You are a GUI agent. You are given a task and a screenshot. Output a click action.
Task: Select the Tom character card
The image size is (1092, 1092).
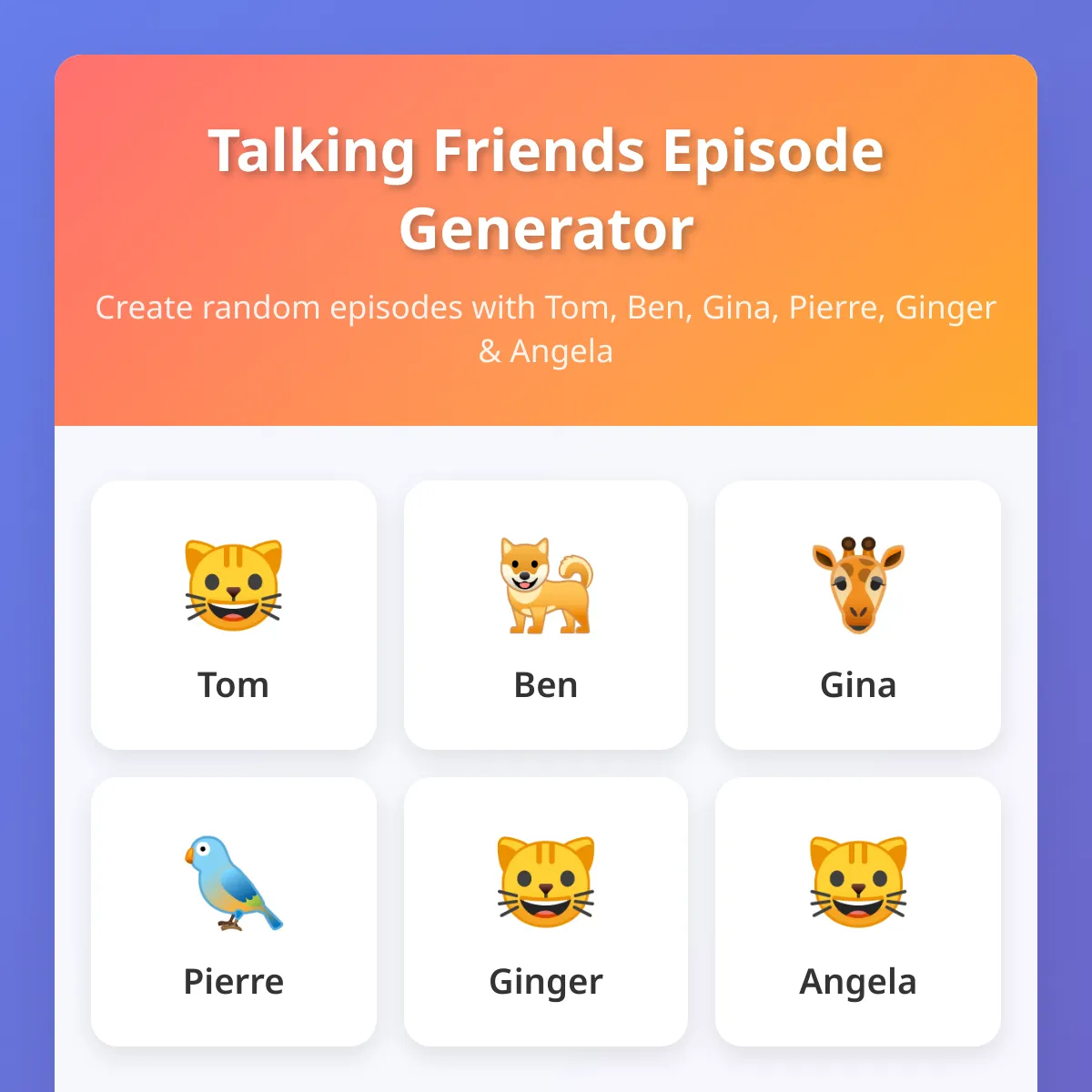pyautogui.click(x=234, y=615)
